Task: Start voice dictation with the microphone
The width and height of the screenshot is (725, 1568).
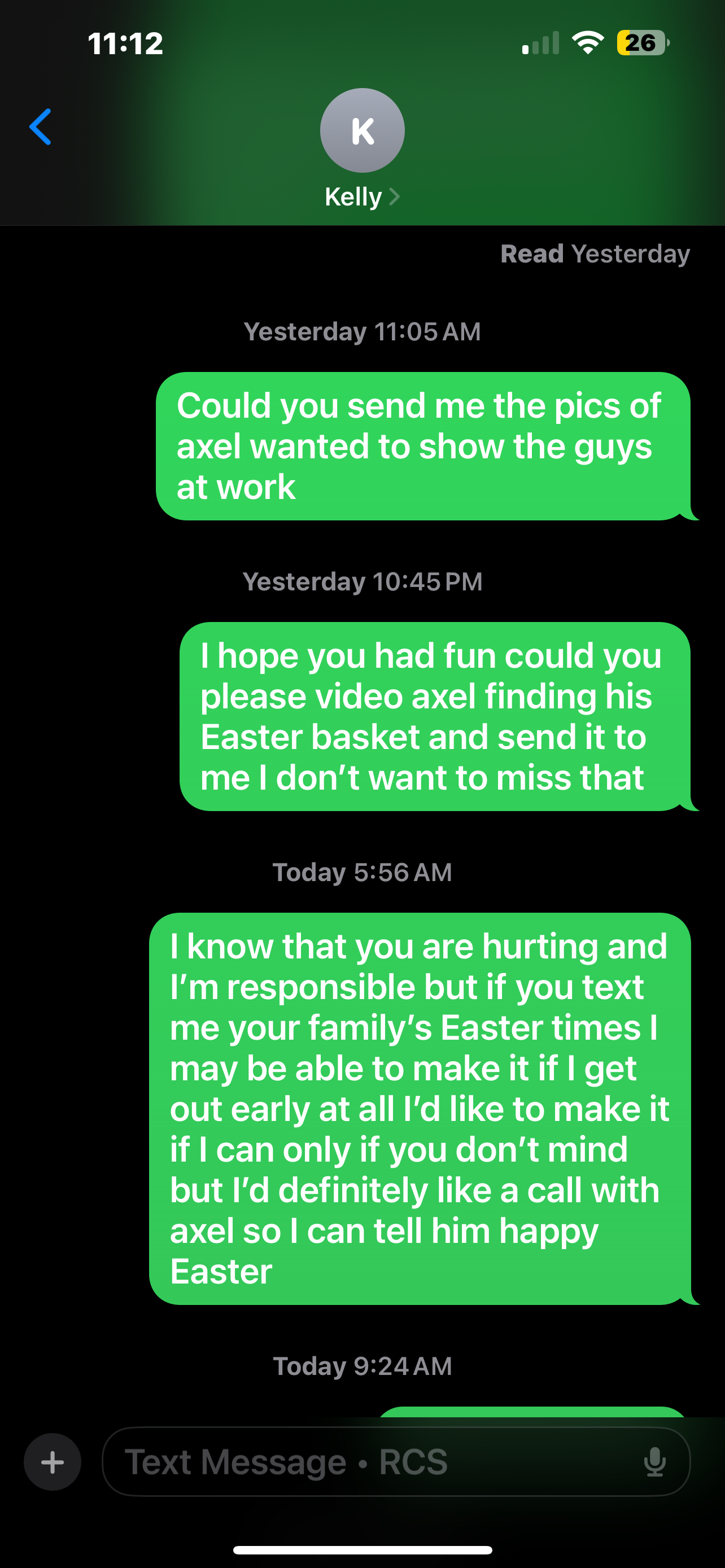Action: (x=654, y=1461)
